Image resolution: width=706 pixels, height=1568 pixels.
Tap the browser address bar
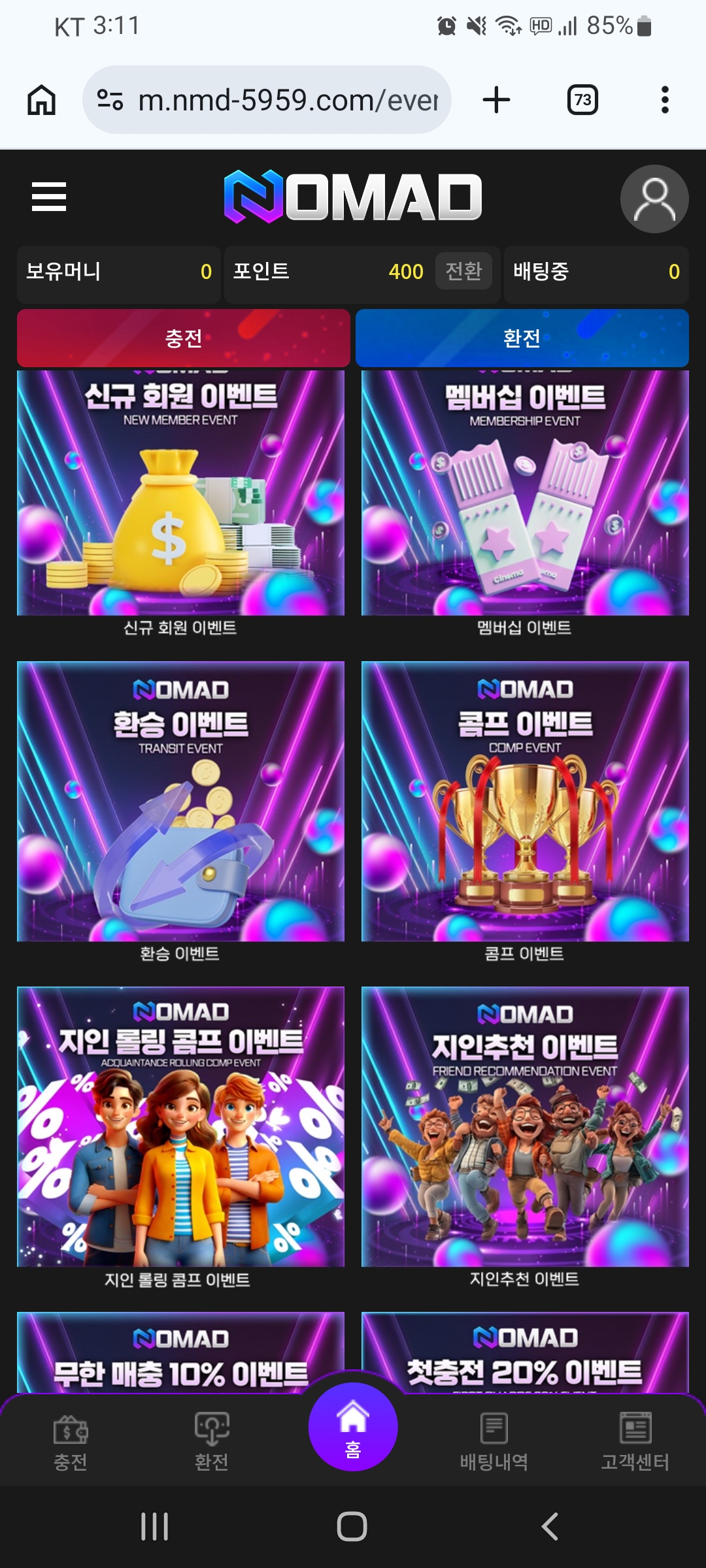coord(275,100)
